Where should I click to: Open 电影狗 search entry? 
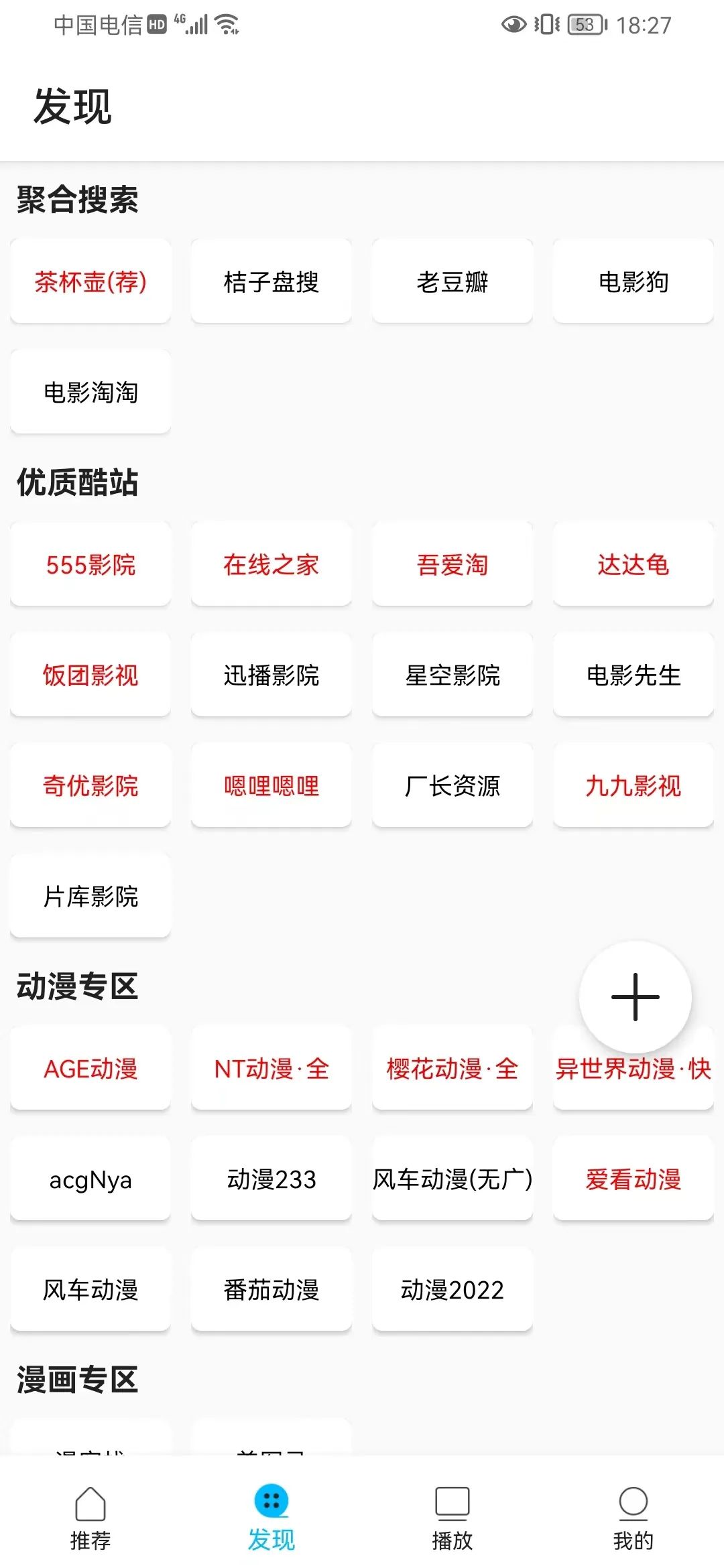click(632, 281)
